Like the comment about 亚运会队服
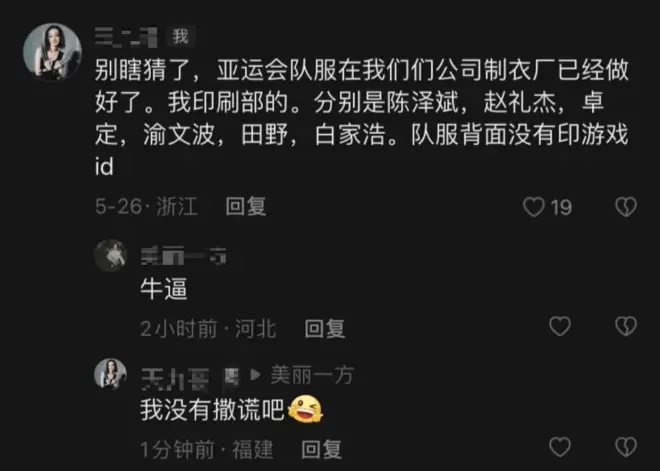 pyautogui.click(x=535, y=207)
